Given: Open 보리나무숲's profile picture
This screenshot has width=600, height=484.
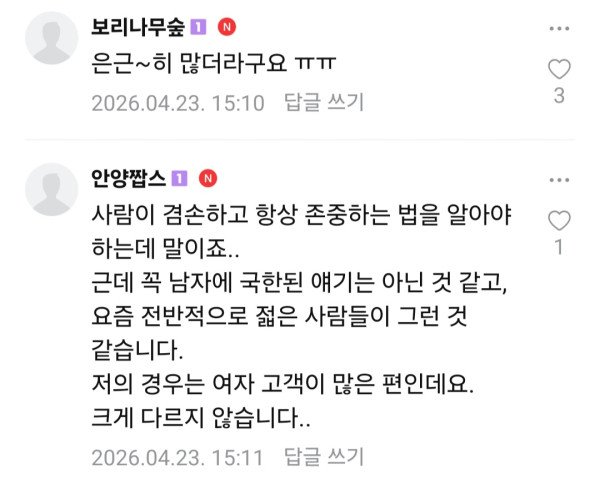Looking at the screenshot, I should pos(52,38).
